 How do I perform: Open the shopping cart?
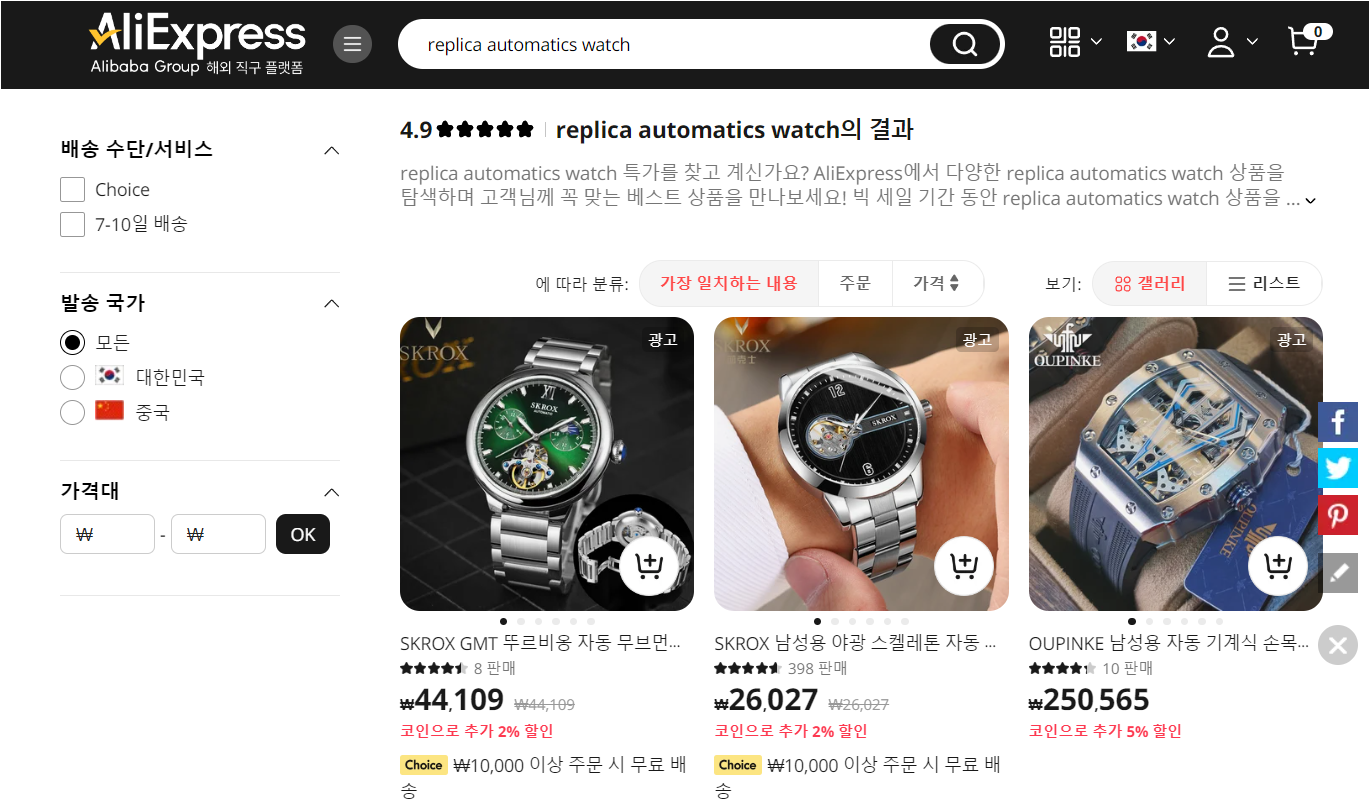(x=1303, y=42)
